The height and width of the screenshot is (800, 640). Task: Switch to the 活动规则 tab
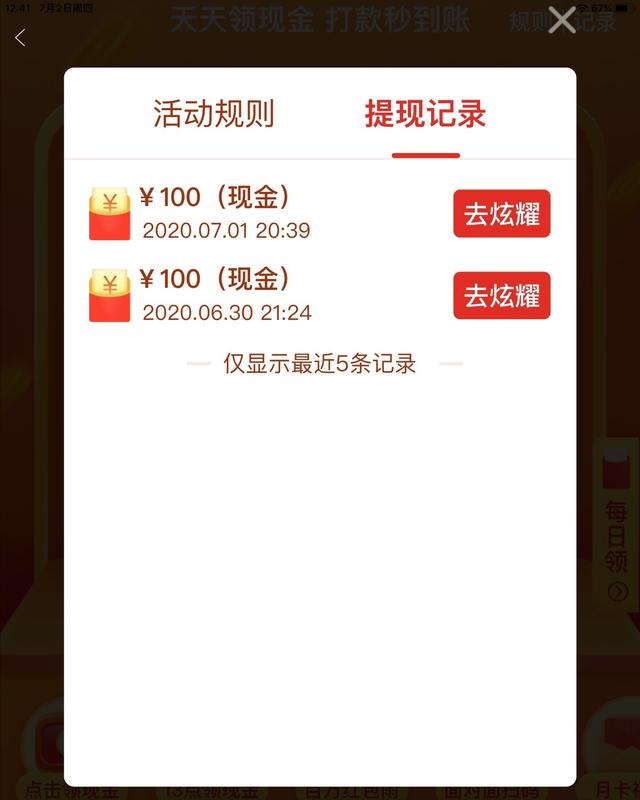pos(213,114)
